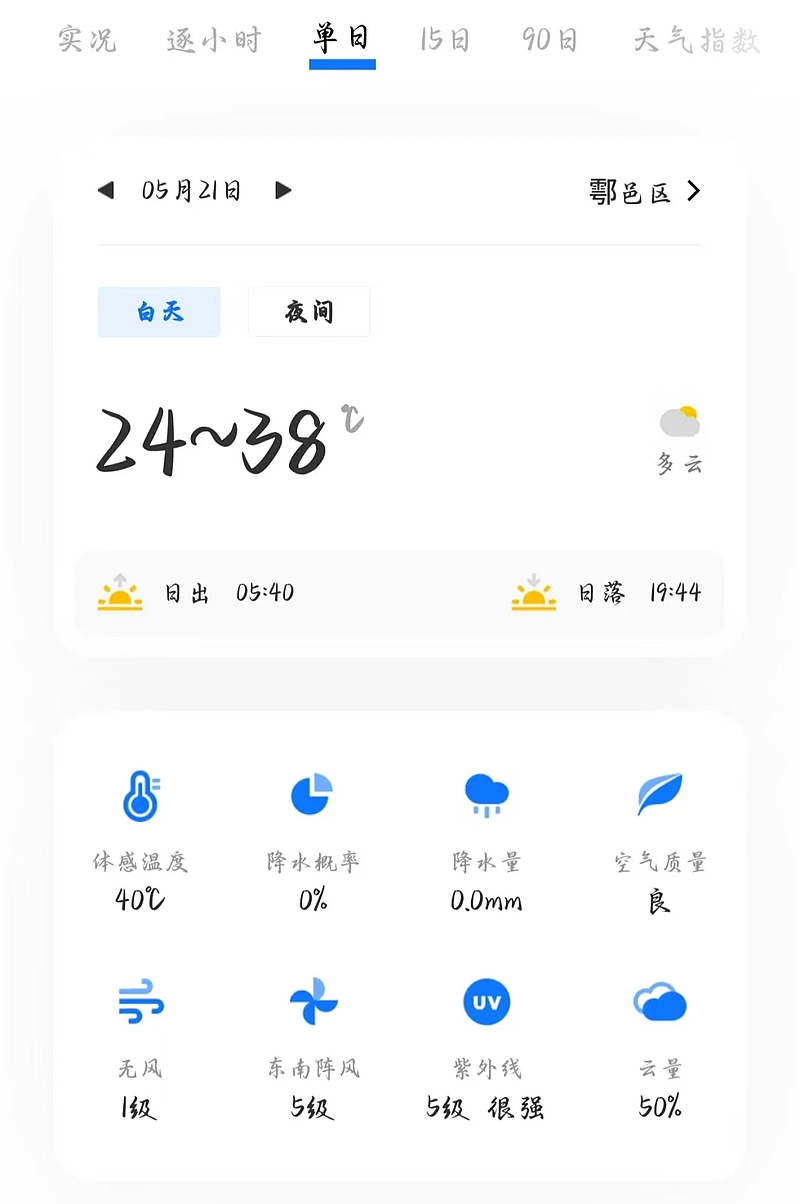
Task: Switch to 夜间 nighttime forecast
Action: (309, 312)
